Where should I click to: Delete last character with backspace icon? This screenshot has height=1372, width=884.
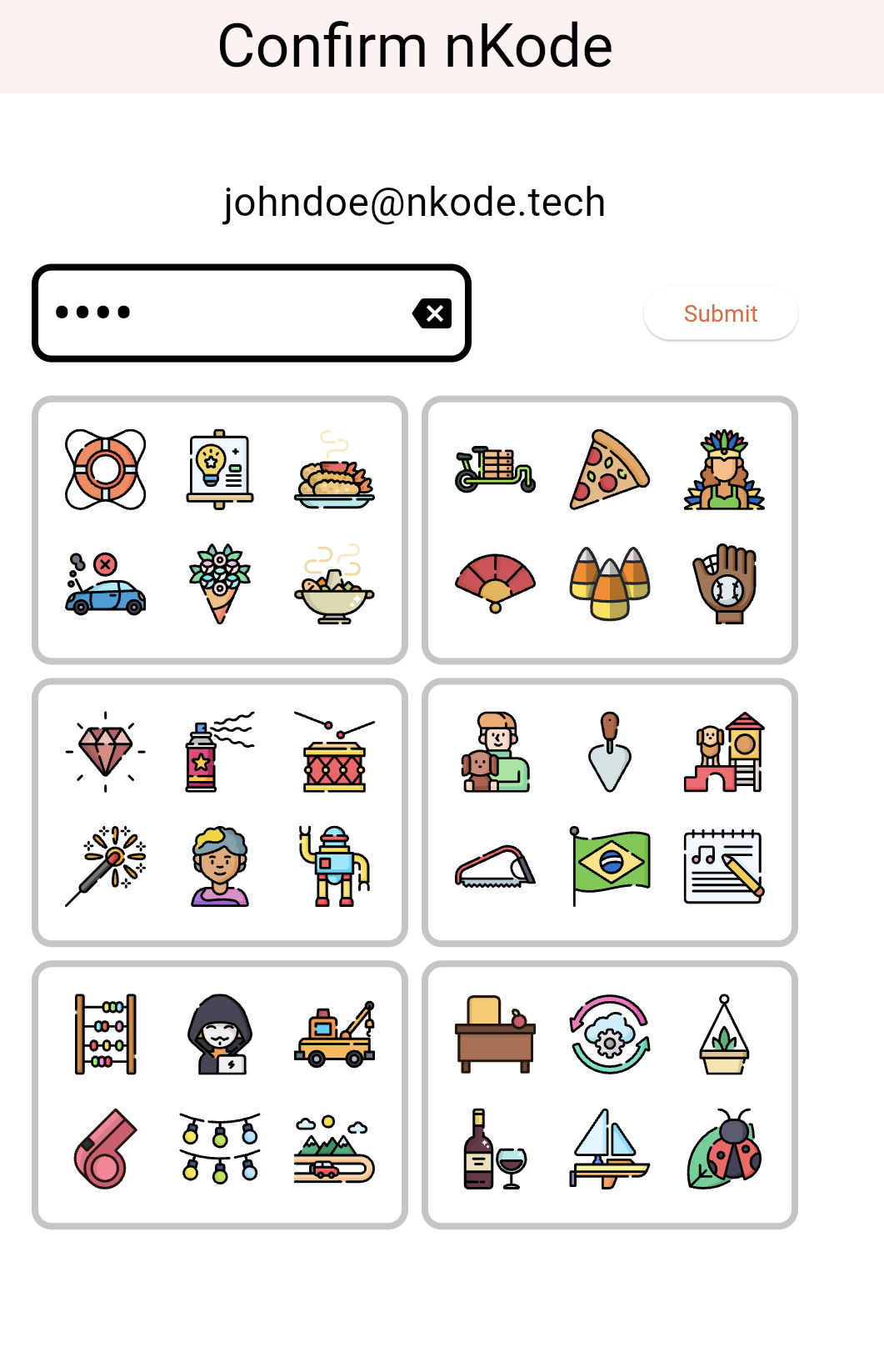[x=432, y=313]
